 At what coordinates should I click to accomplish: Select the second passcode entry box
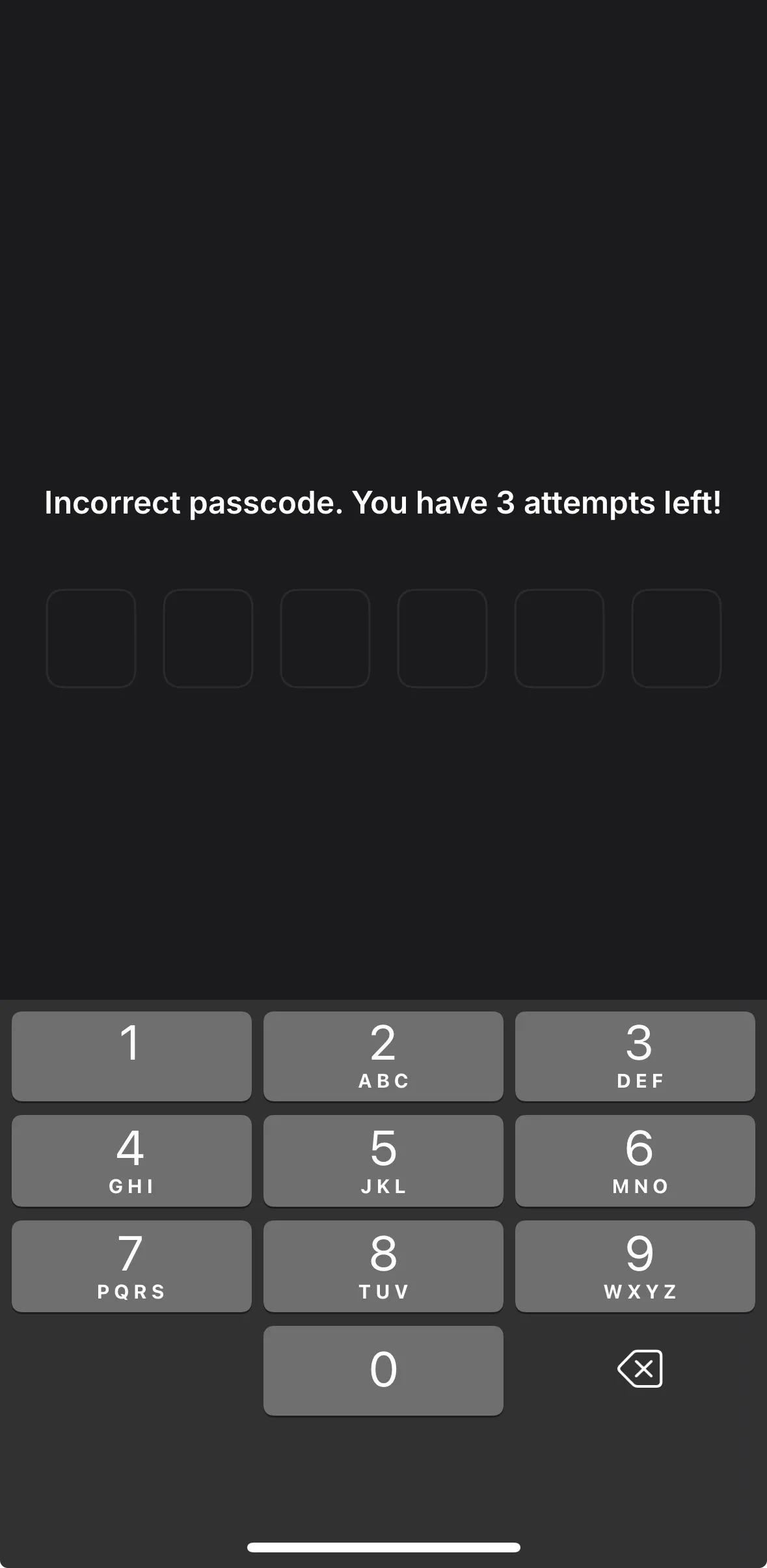click(x=208, y=639)
